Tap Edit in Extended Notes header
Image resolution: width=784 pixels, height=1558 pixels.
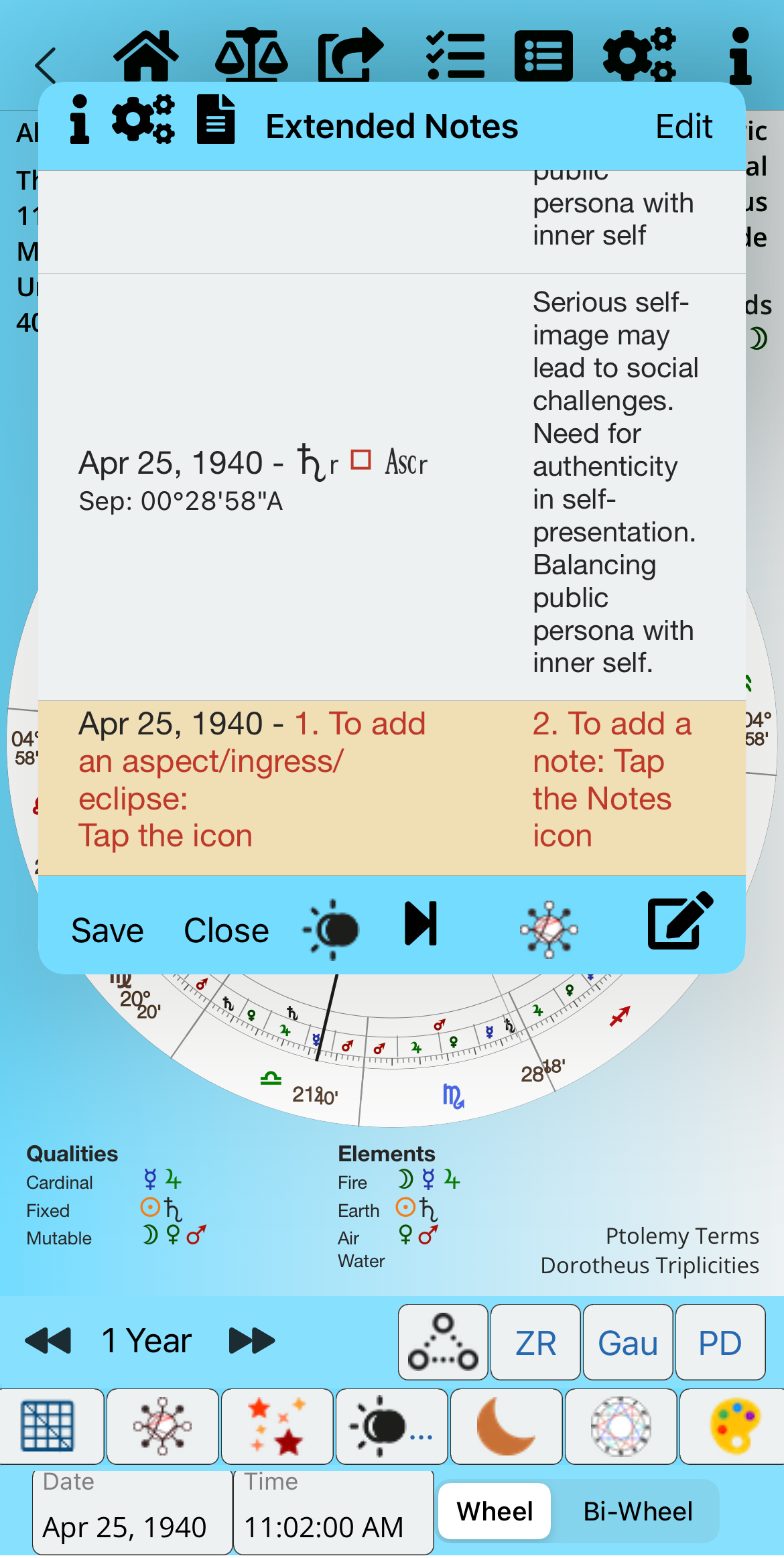(683, 127)
